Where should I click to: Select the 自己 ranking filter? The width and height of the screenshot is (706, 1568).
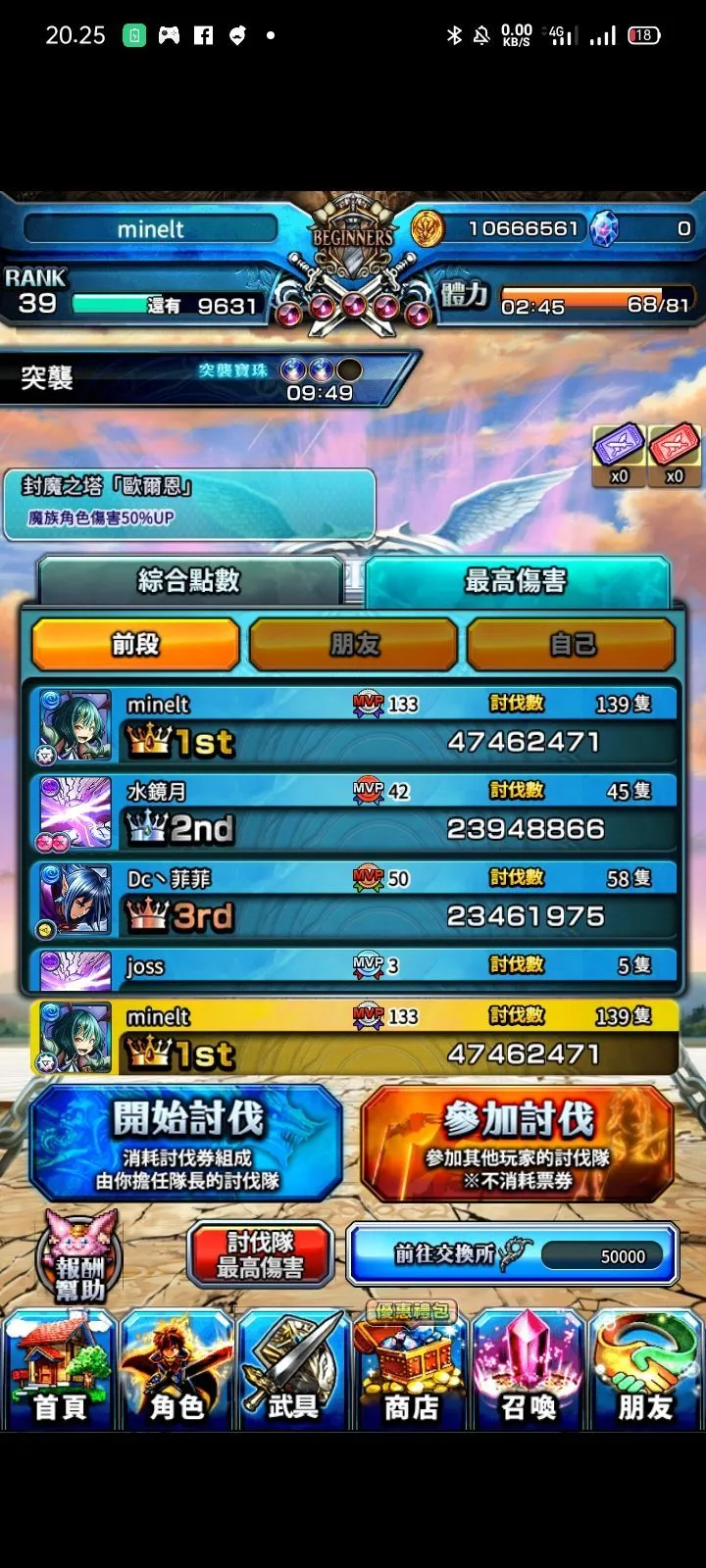(x=572, y=644)
